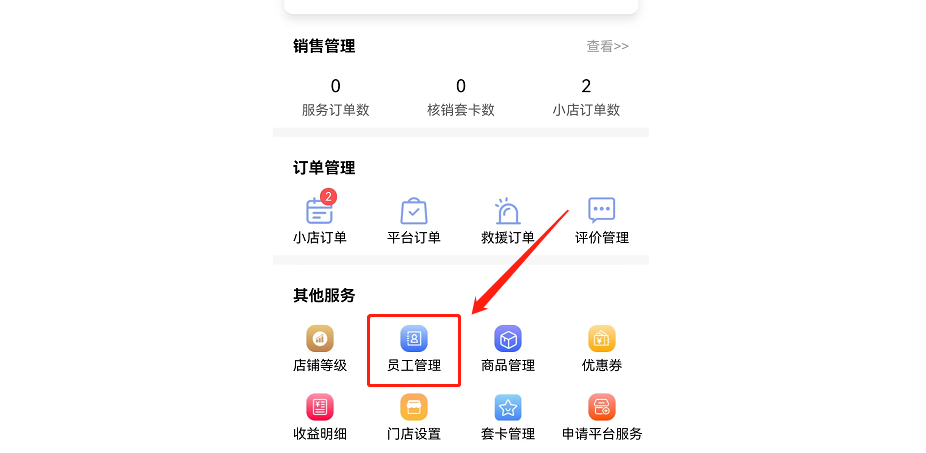926x453 pixels.
Task: Open 收益明细 earnings details
Action: point(319,416)
